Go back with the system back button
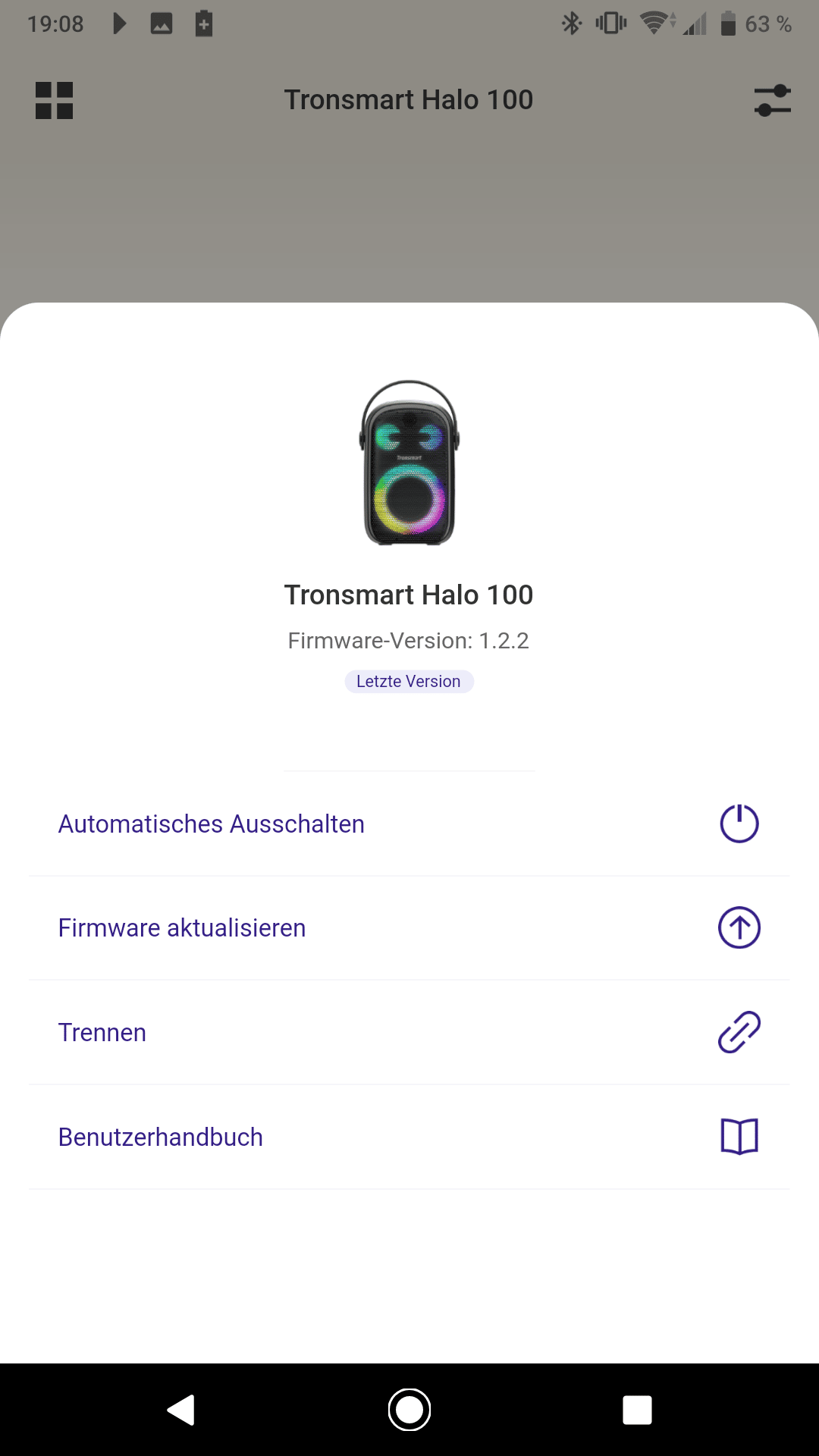 tap(181, 1410)
